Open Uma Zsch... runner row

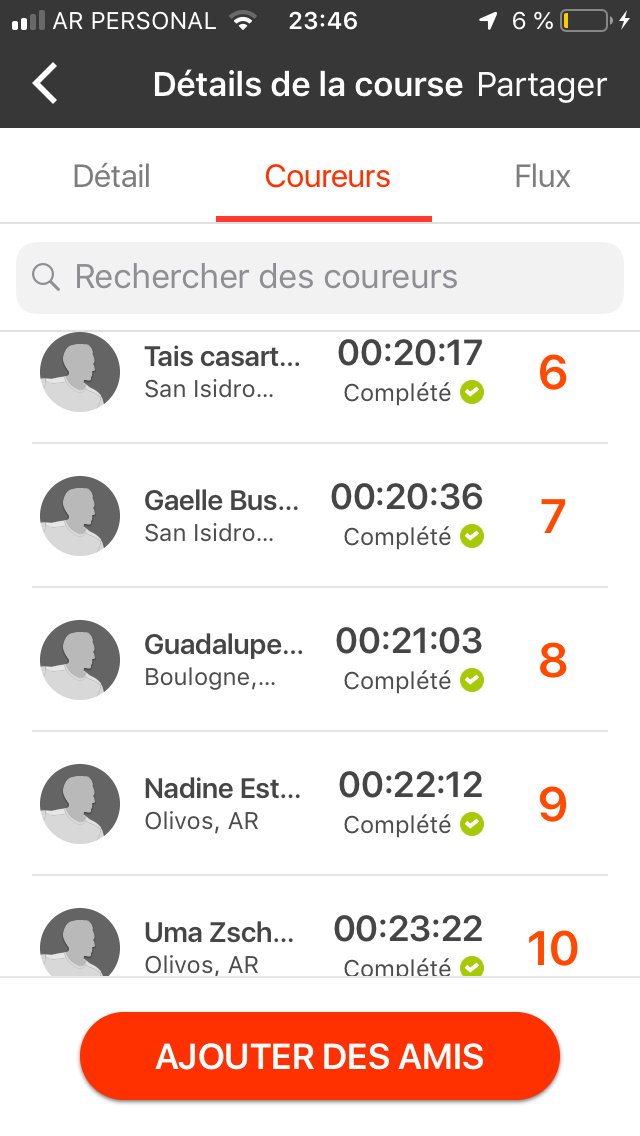point(320,927)
